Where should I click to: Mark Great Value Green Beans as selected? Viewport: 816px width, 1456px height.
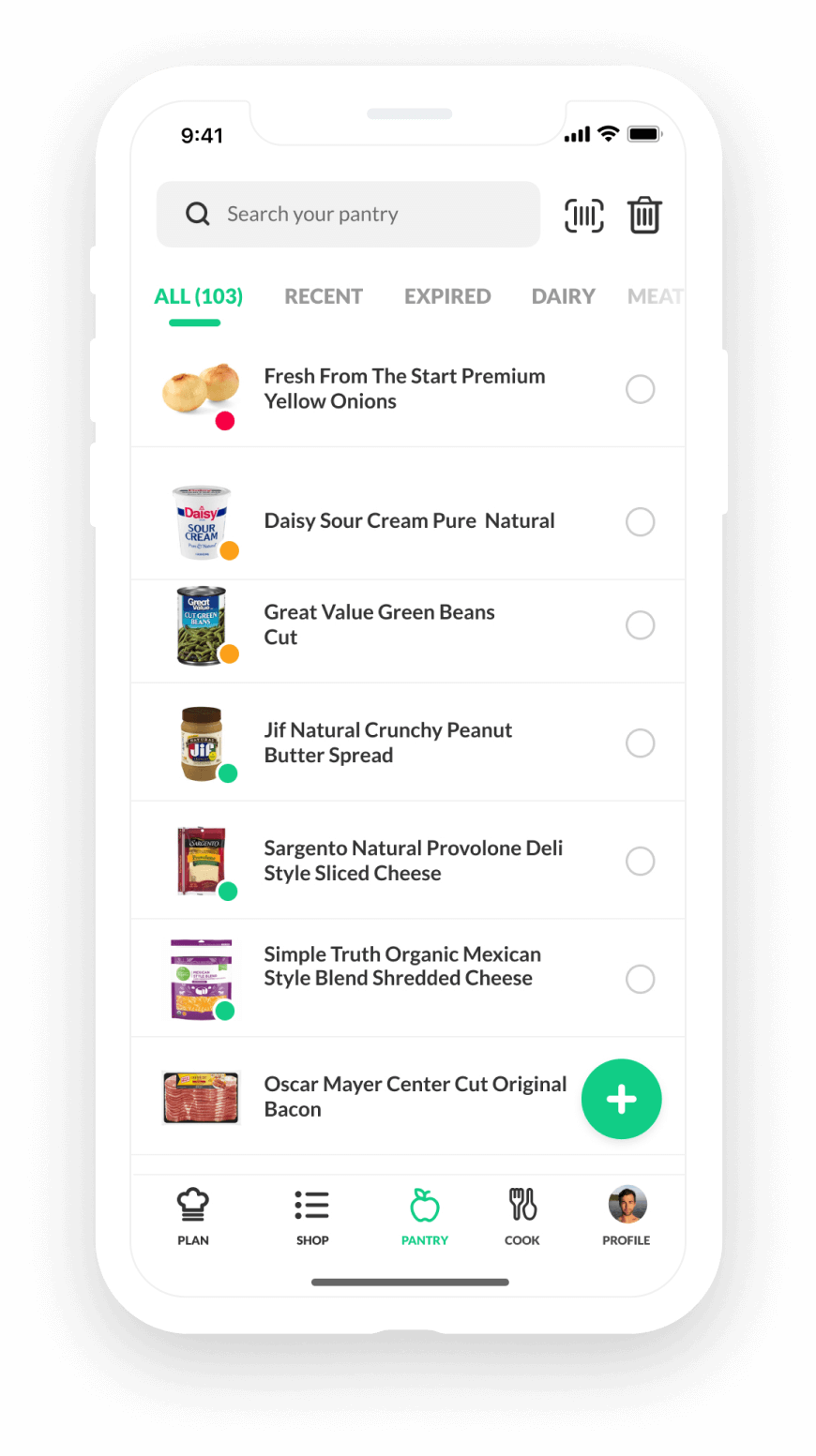click(x=641, y=625)
